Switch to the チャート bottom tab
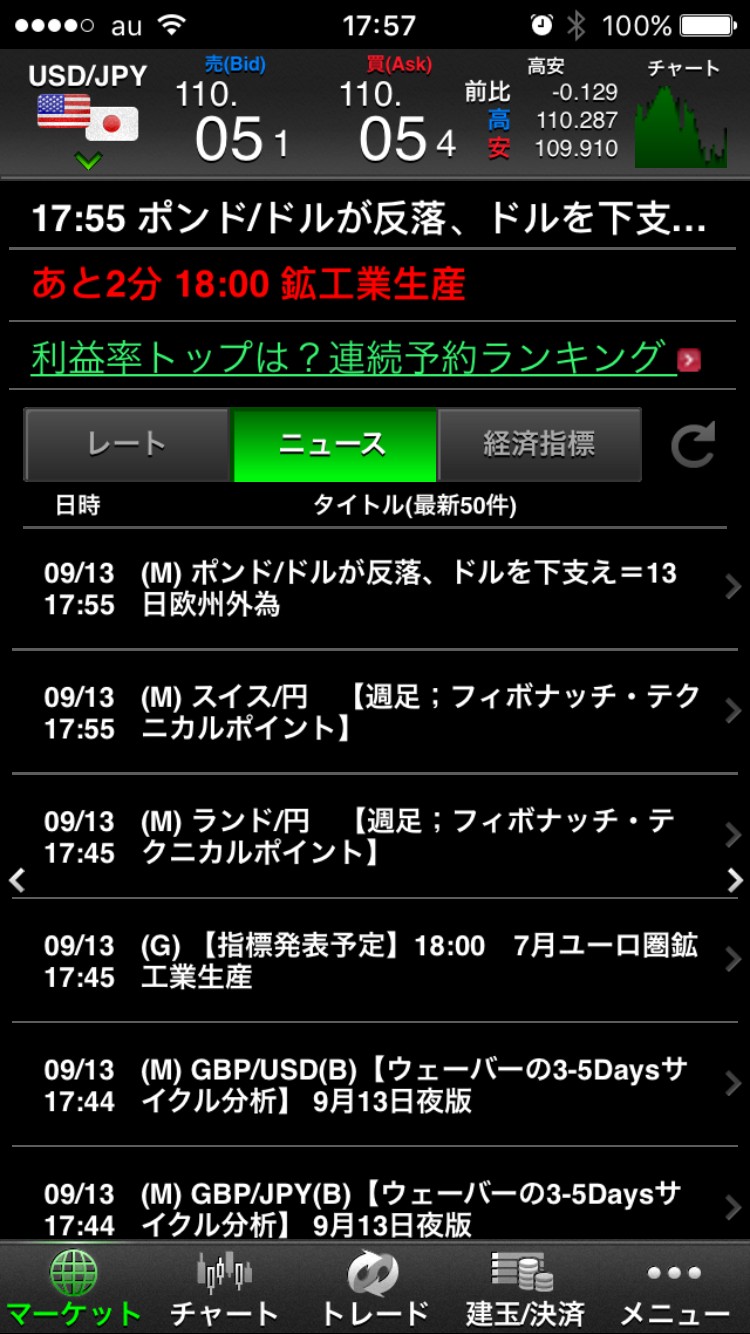 224,1288
